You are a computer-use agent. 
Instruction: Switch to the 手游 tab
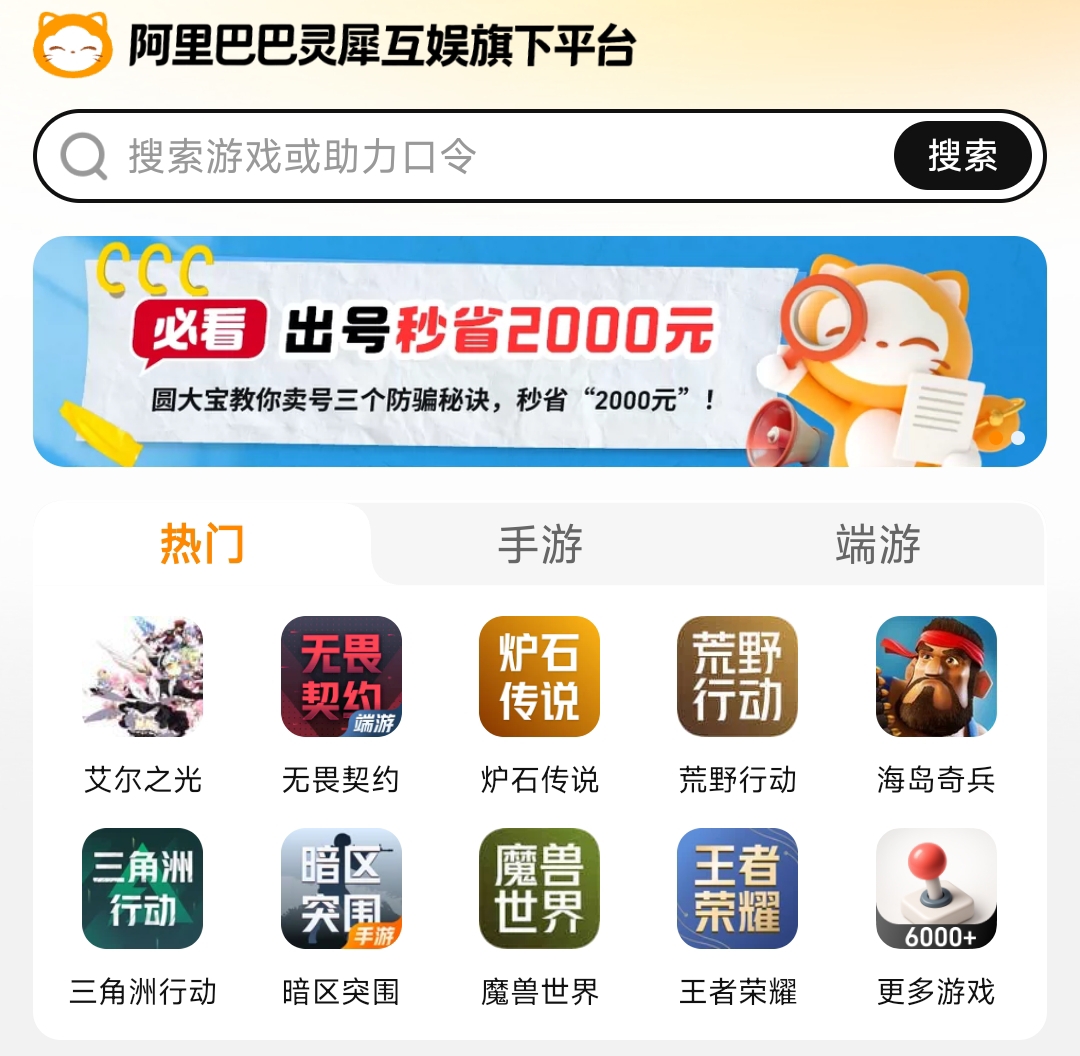[540, 545]
